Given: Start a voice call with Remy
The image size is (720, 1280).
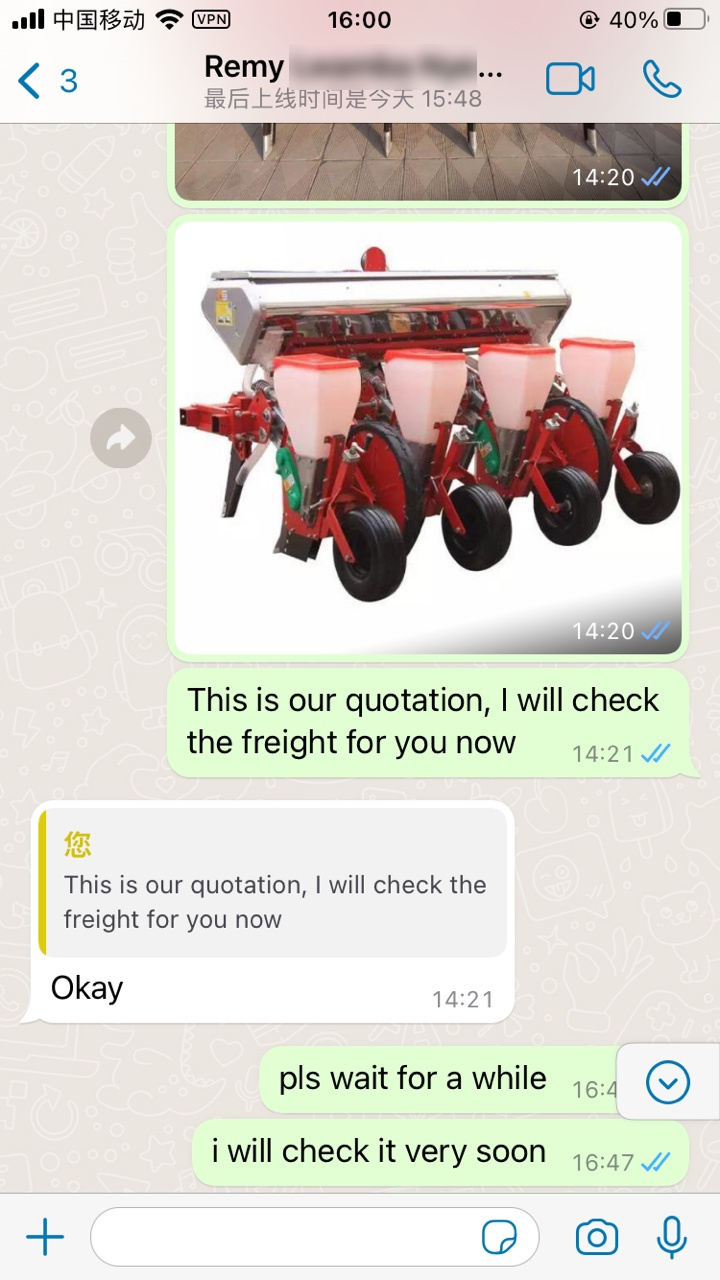Looking at the screenshot, I should click(x=661, y=79).
